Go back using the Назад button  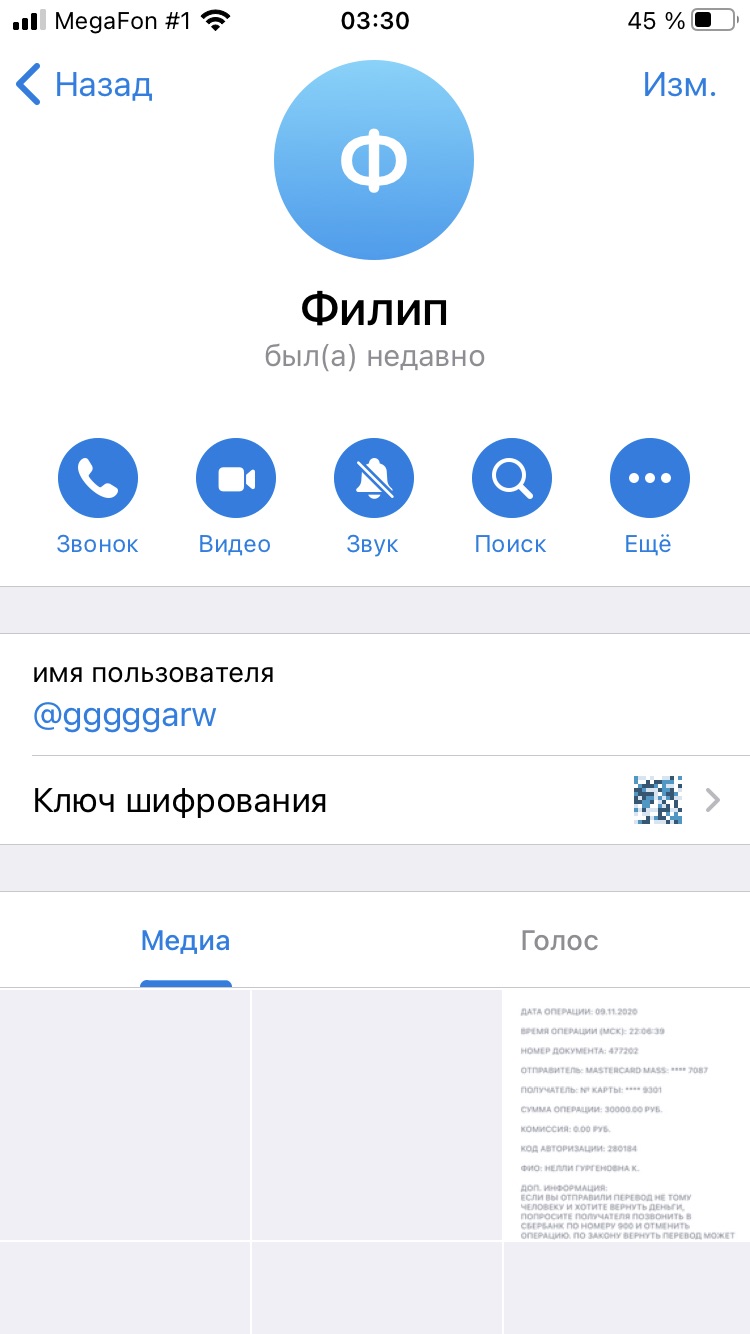point(84,85)
